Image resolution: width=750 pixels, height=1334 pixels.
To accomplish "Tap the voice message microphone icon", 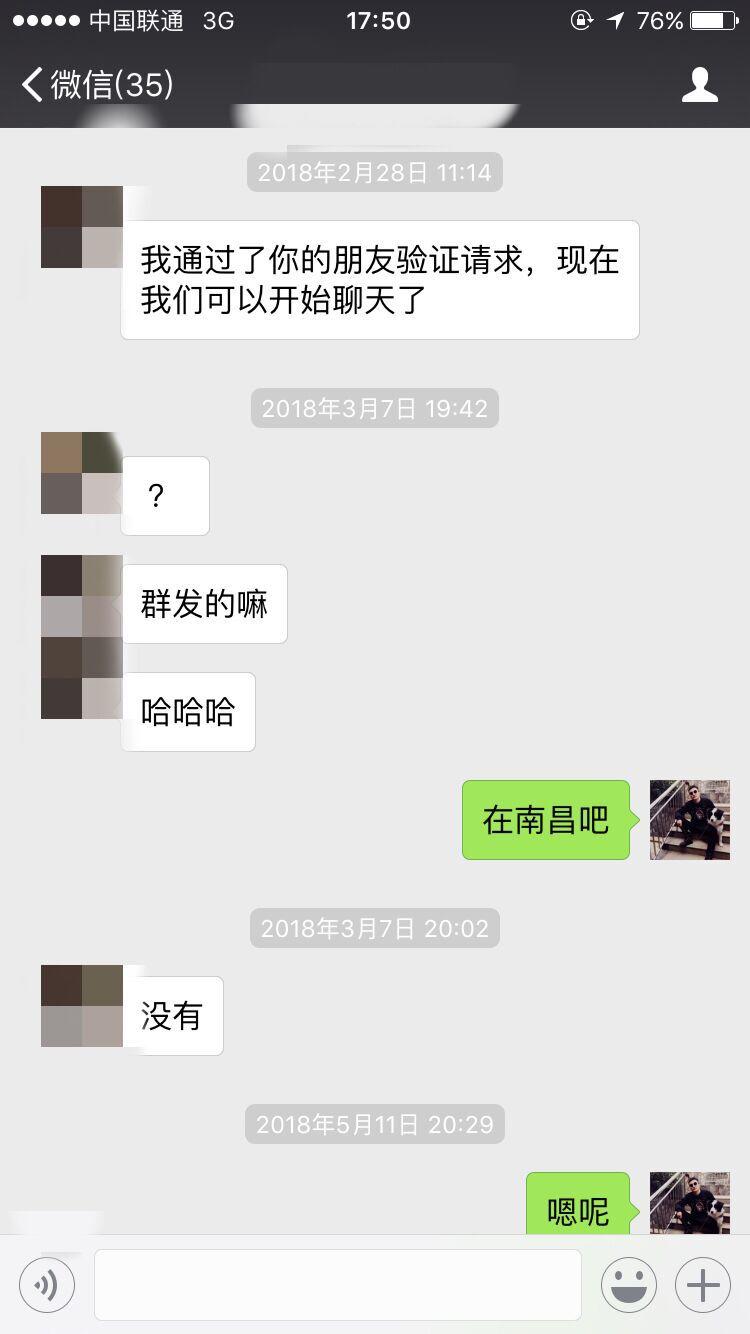I will [47, 1285].
